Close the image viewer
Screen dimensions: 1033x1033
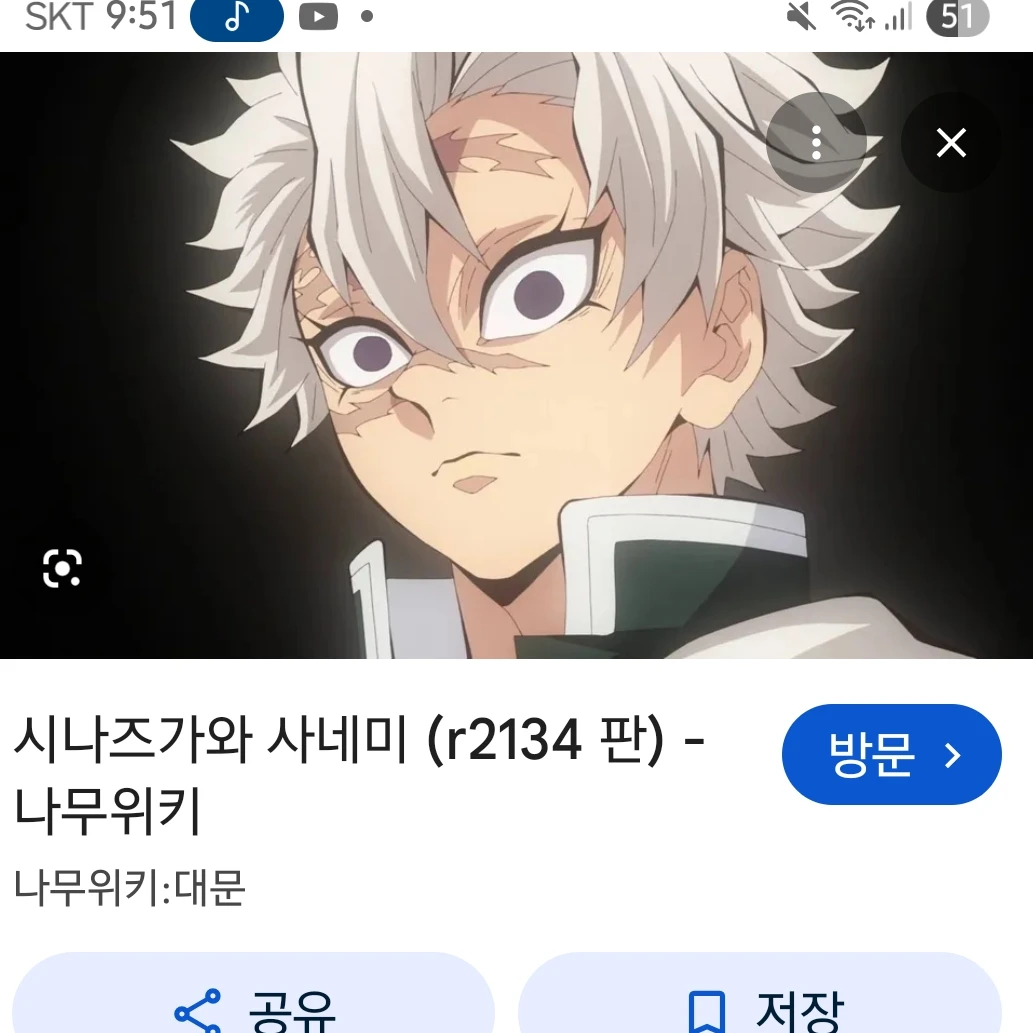(x=951, y=143)
